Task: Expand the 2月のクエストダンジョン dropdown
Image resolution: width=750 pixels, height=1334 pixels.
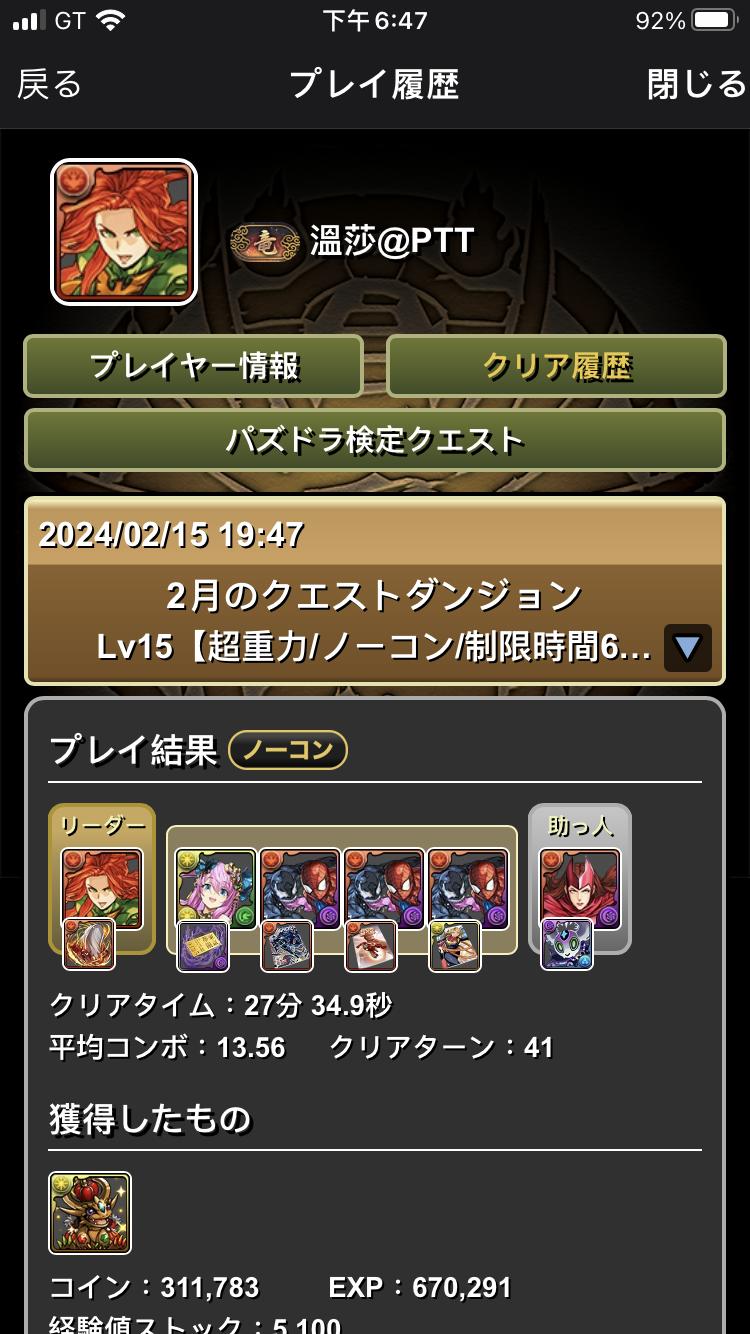Action: pos(686,648)
